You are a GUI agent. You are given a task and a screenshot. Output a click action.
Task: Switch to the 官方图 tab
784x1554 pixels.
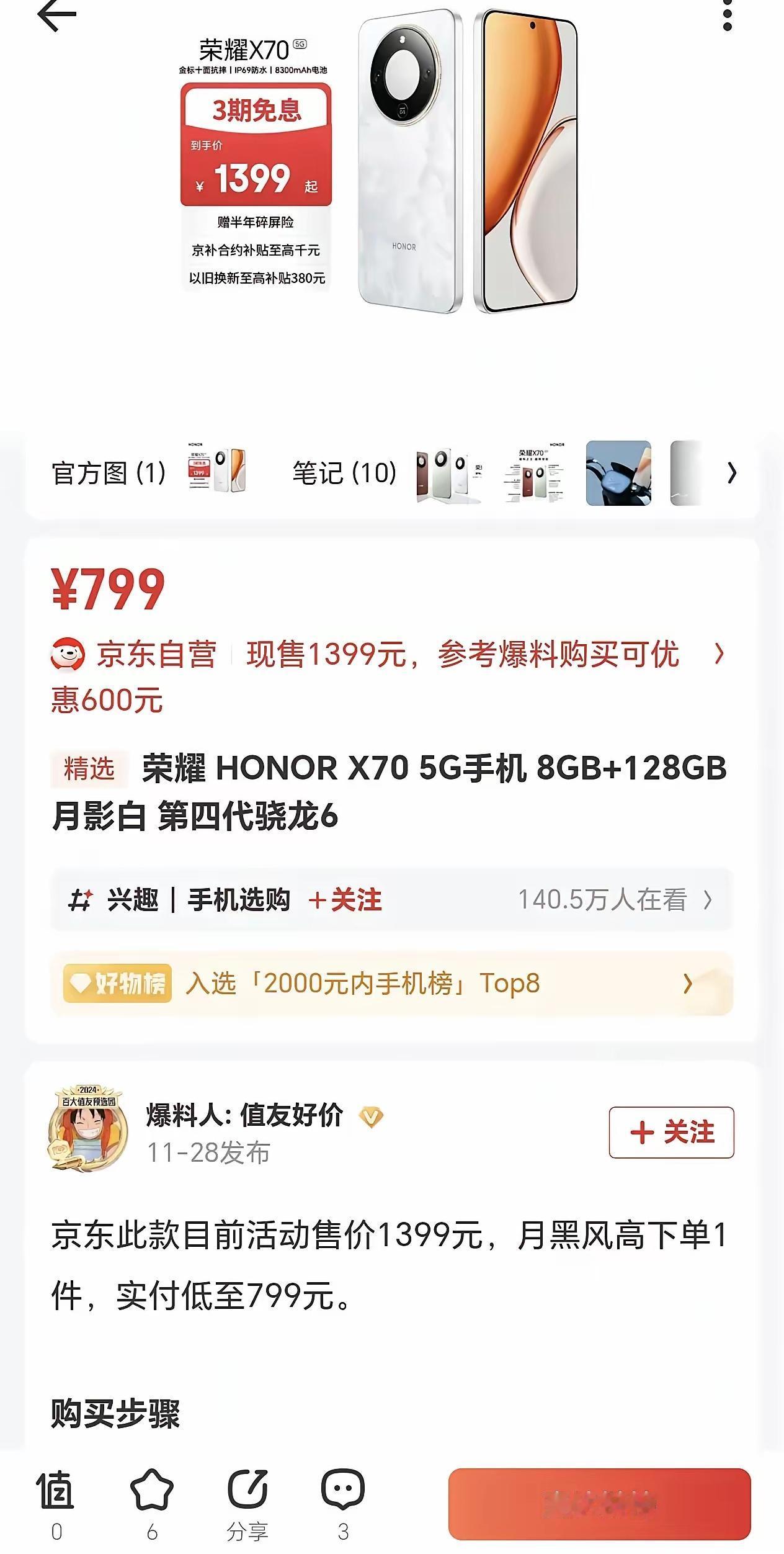[107, 474]
